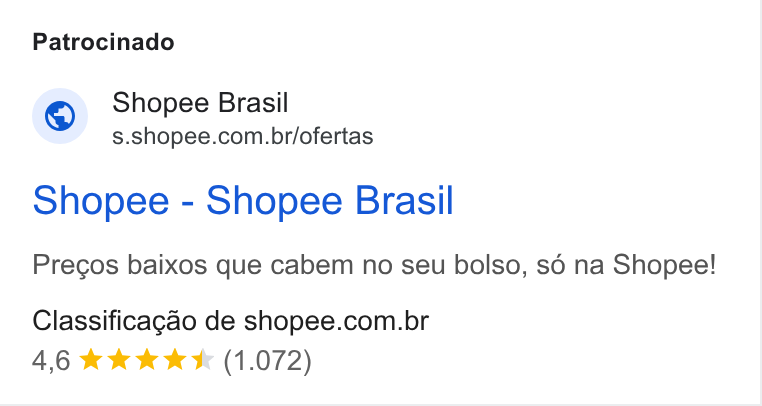Tap the s.shopee.com.br/ofertas site address
Screen dimensions: 762x406
coord(242,136)
